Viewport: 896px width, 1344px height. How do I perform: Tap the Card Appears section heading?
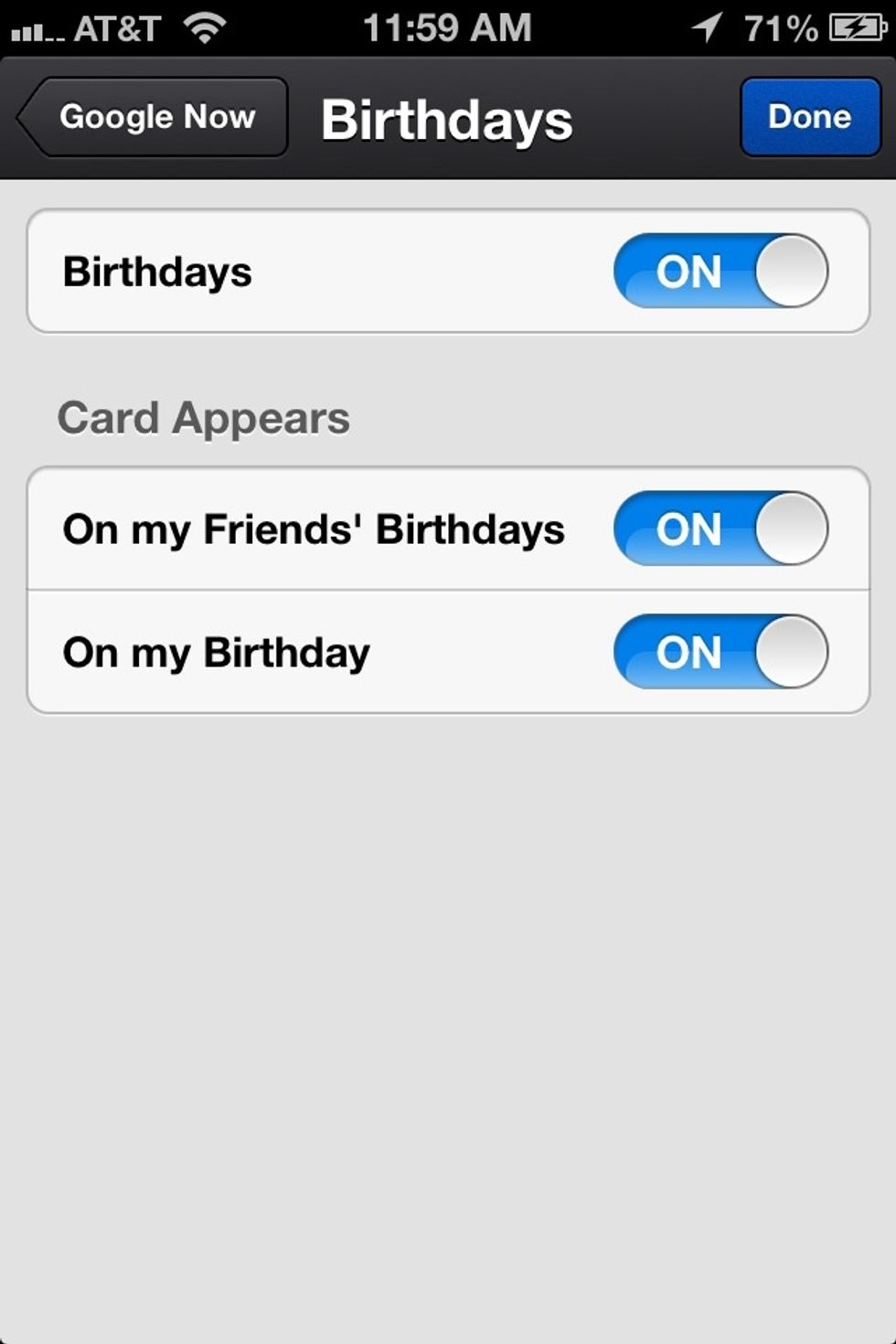pyautogui.click(x=204, y=418)
